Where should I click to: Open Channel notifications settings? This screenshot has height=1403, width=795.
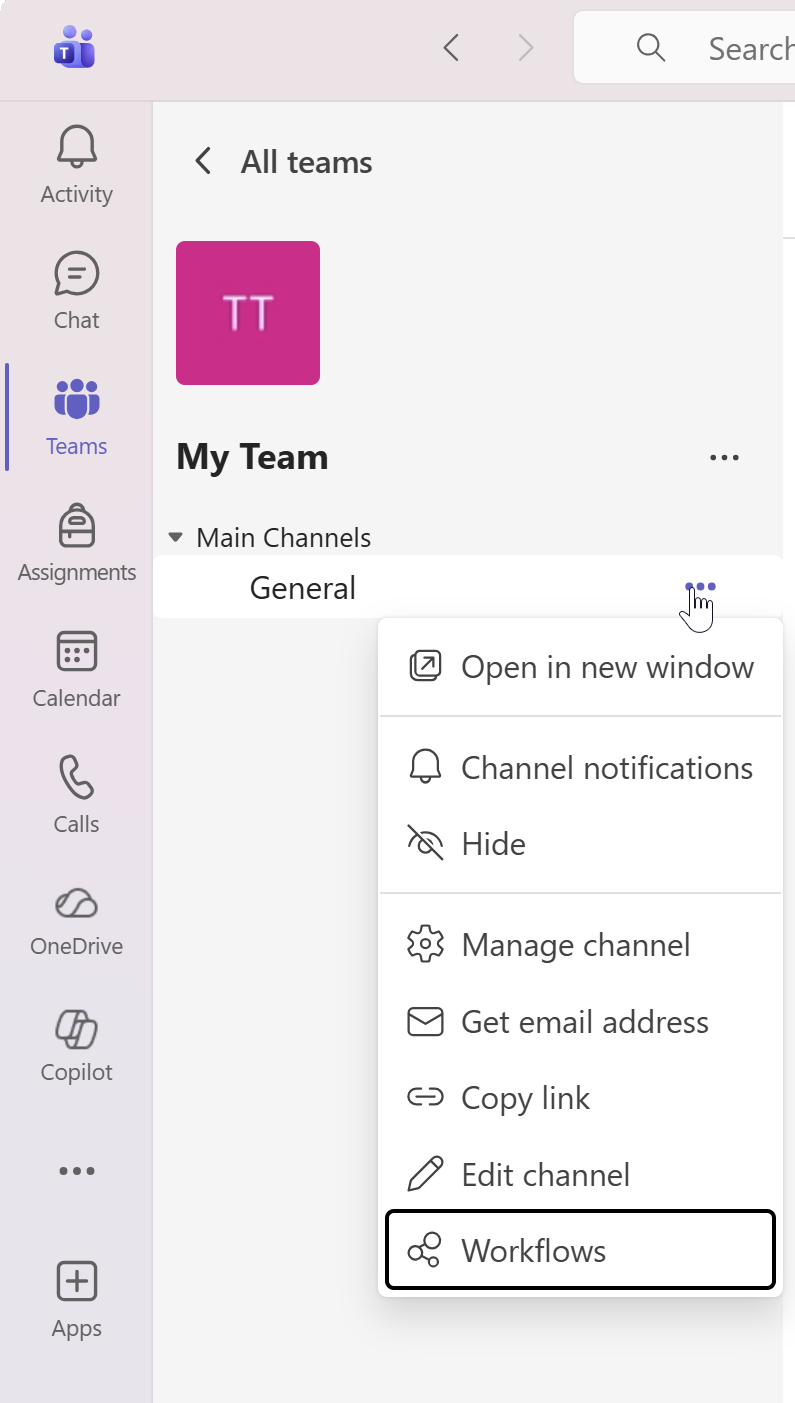coord(605,767)
